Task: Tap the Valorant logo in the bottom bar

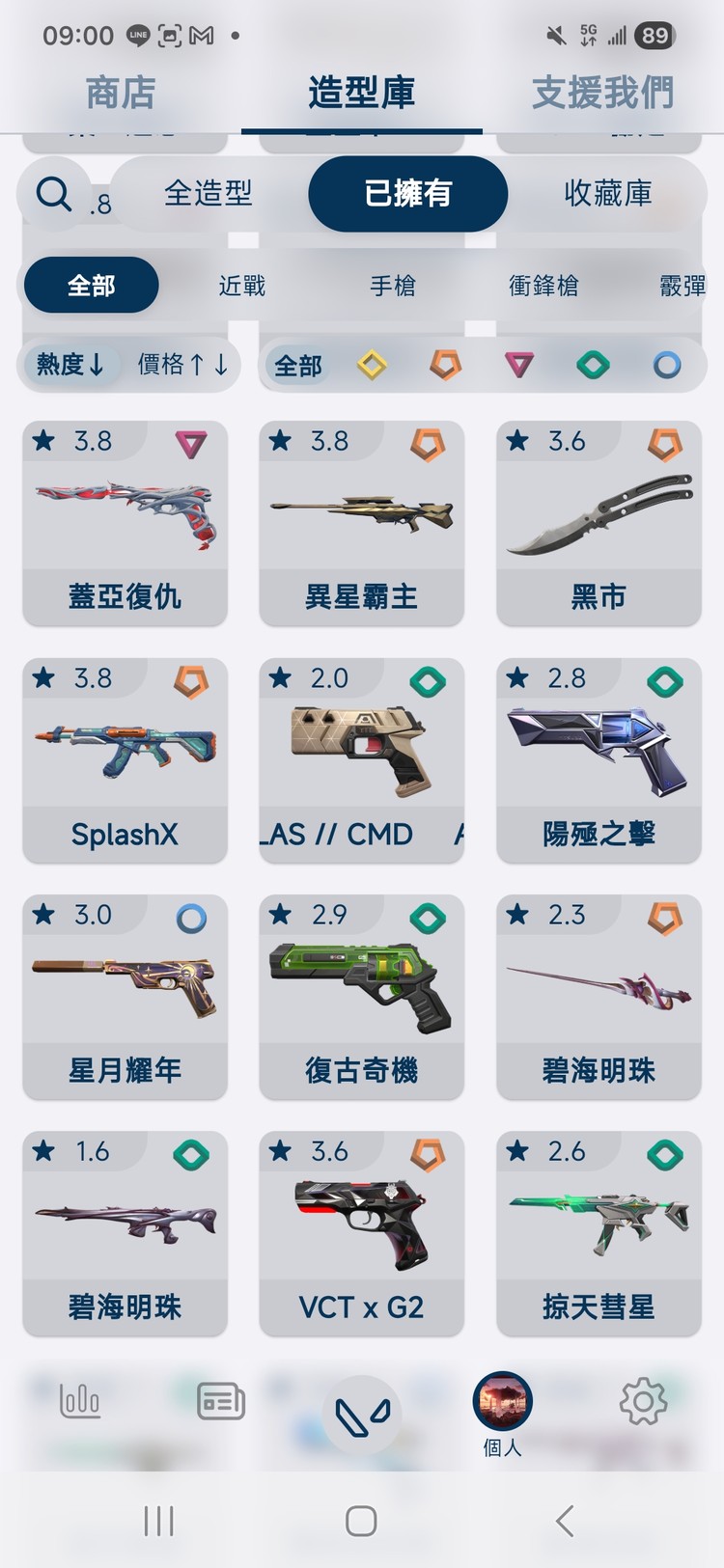Action: [361, 1409]
